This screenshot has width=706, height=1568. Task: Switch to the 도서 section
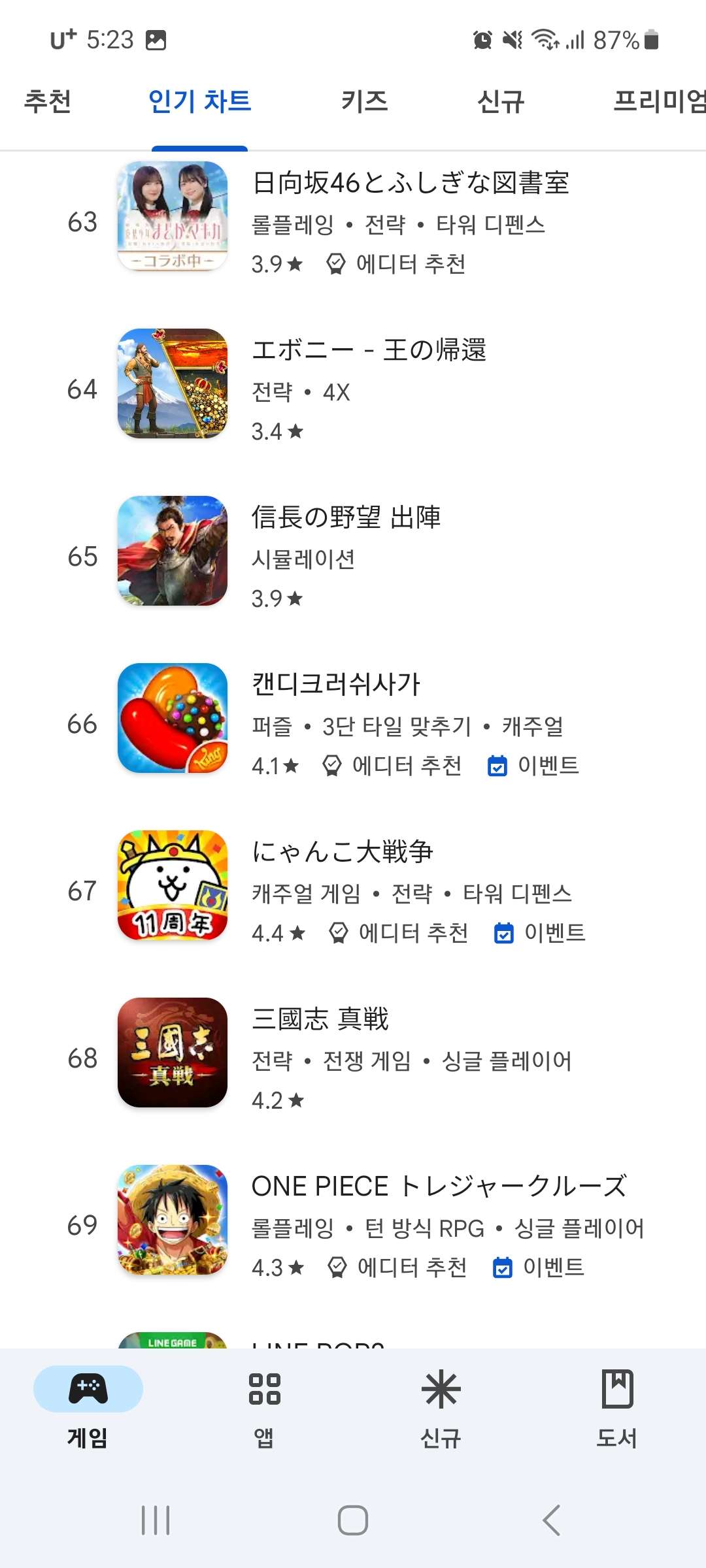[616, 1405]
